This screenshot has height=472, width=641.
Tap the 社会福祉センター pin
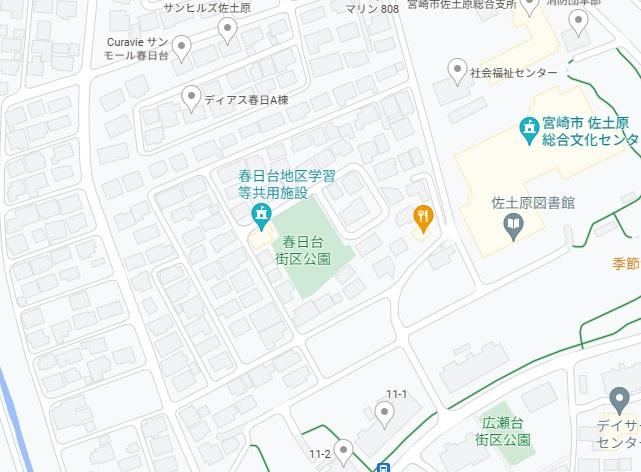tap(458, 71)
